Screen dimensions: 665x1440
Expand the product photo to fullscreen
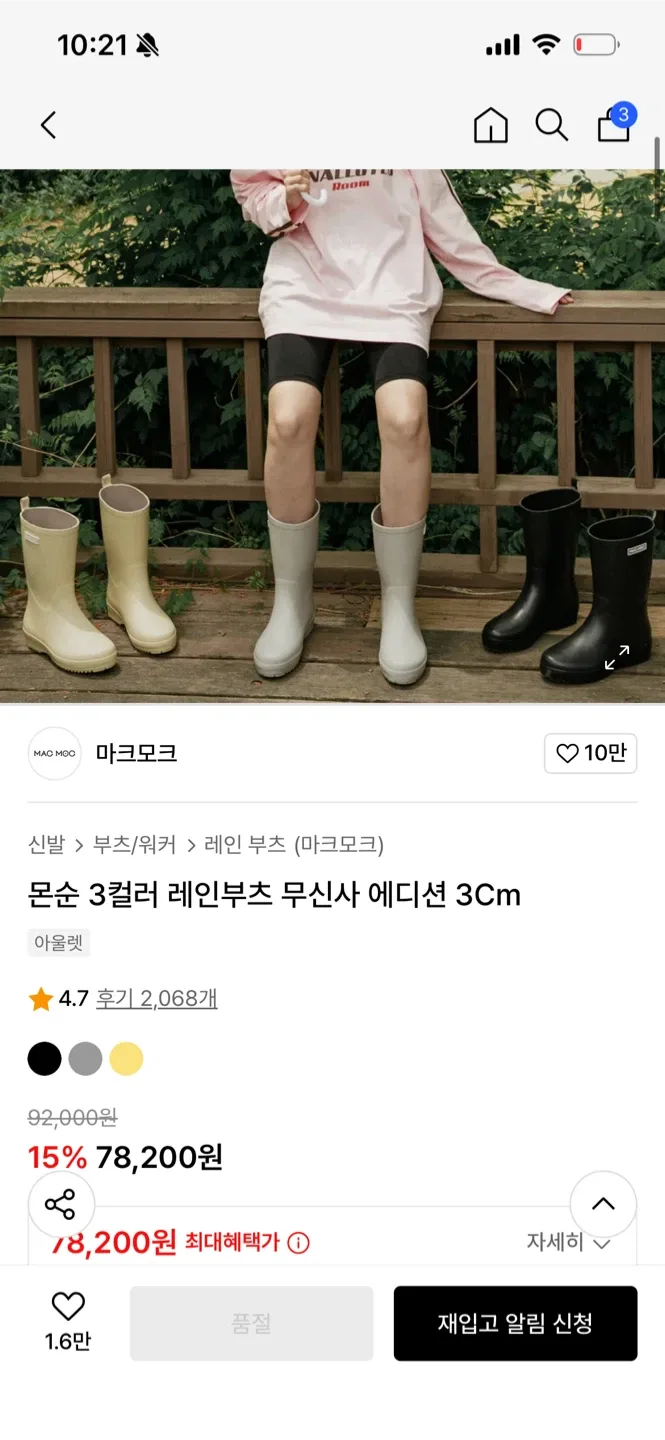tap(617, 657)
